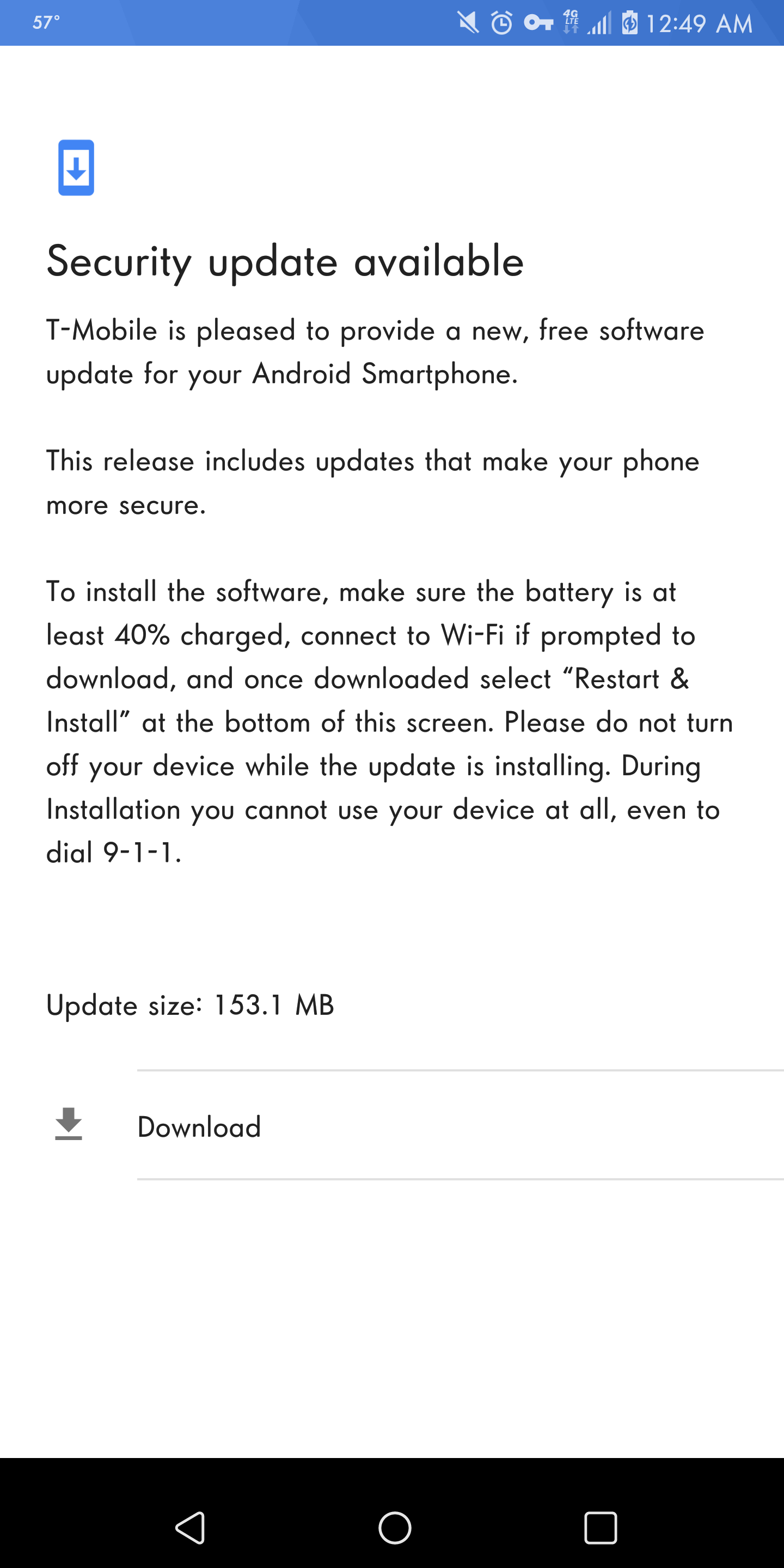Open the recent apps overview
The width and height of the screenshot is (784, 1568).
click(600, 1528)
